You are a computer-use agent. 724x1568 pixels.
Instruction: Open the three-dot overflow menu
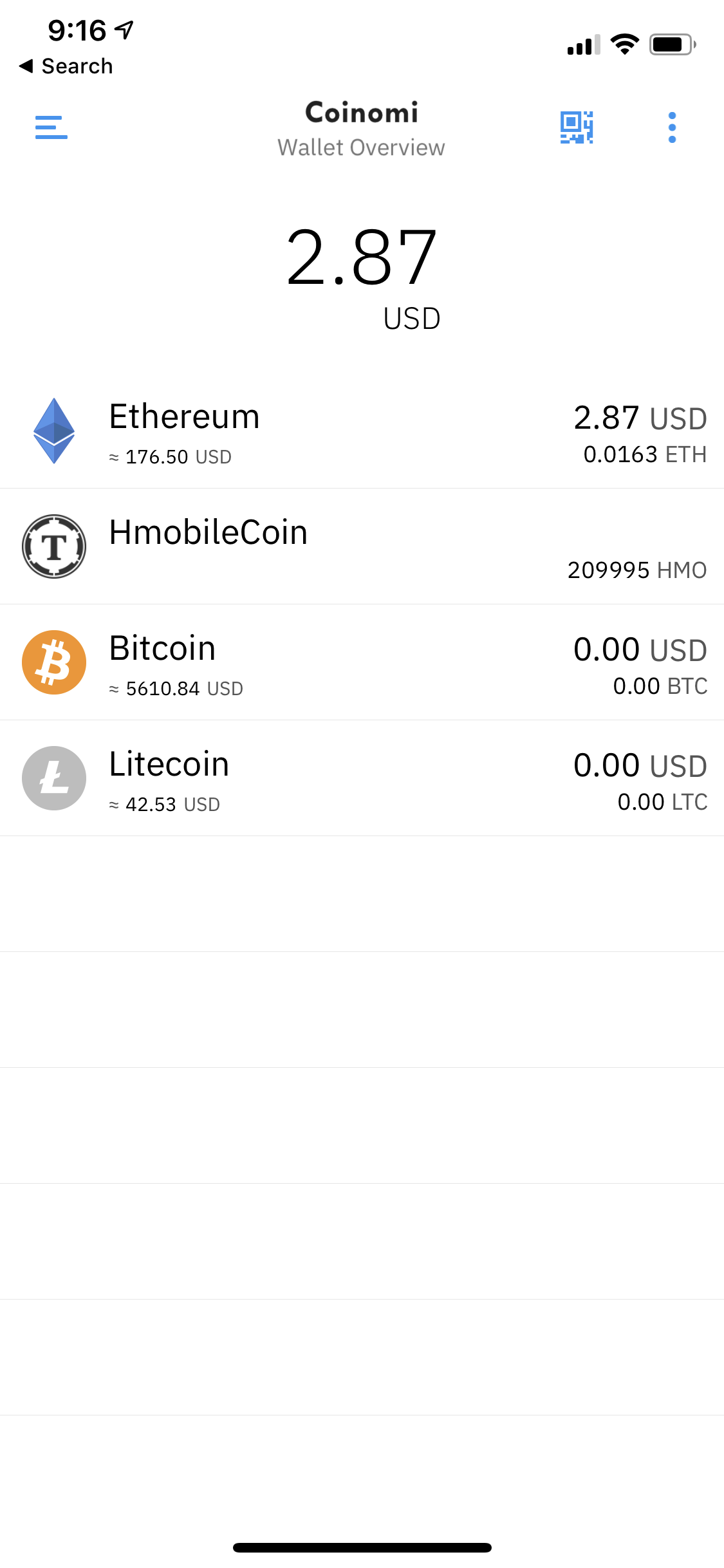[x=672, y=127]
